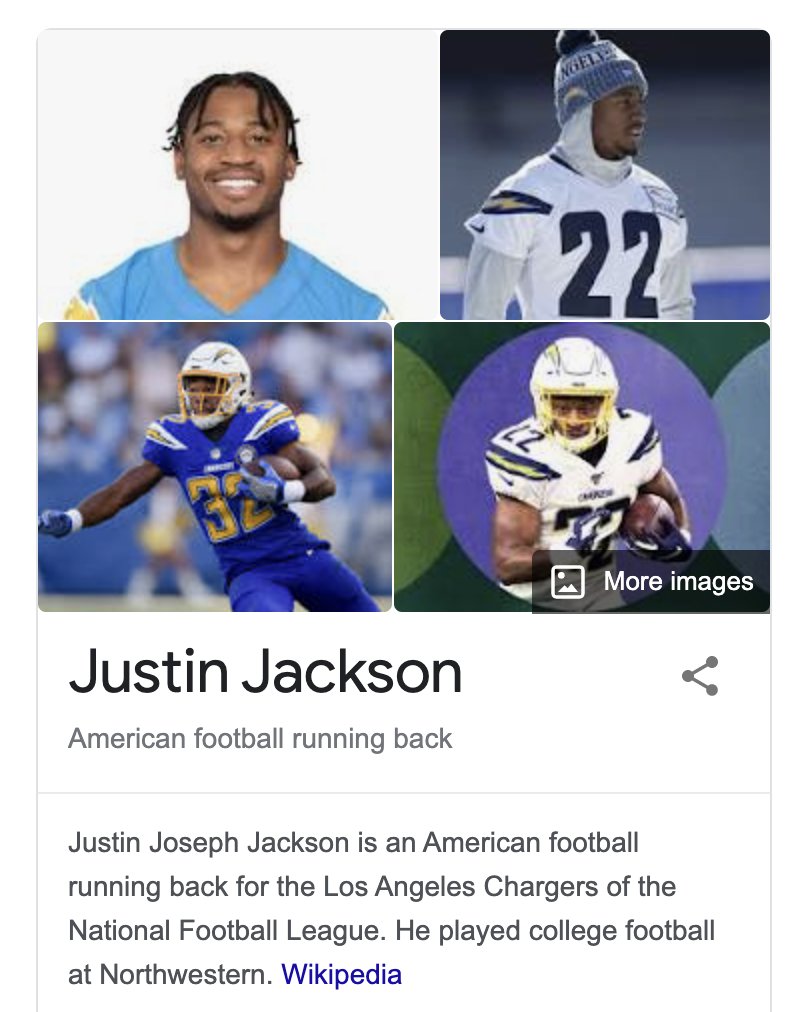
Task: Share the Justin Jackson knowledge panel
Action: pos(700,676)
